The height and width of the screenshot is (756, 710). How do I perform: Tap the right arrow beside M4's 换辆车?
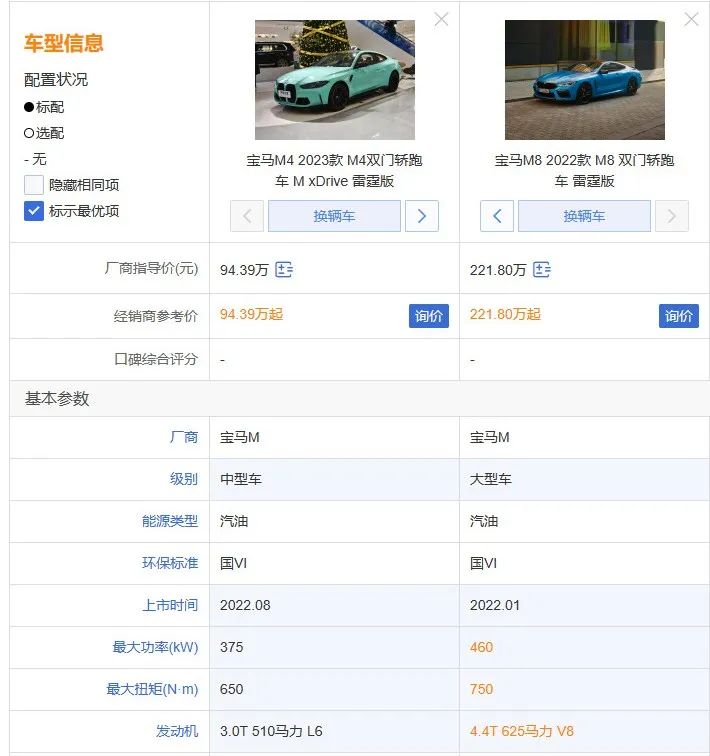[422, 216]
